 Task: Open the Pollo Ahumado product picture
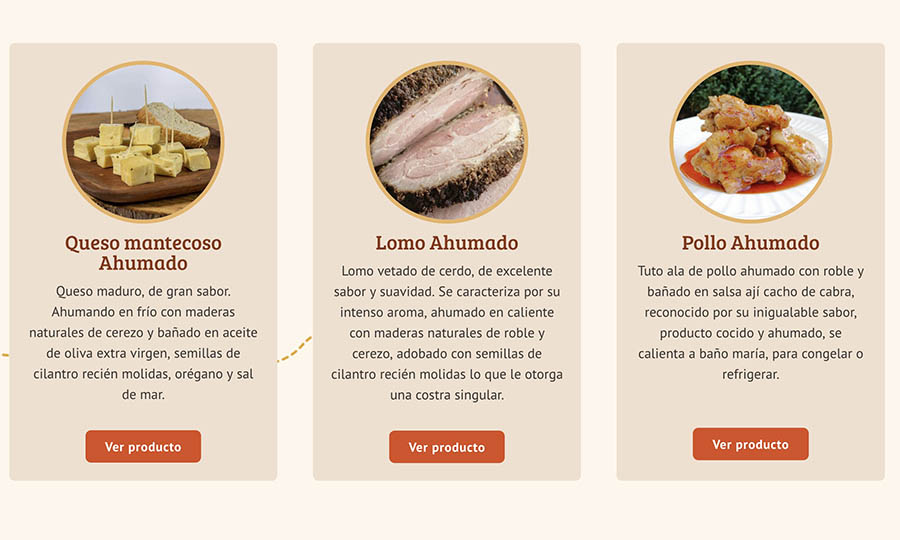750,142
